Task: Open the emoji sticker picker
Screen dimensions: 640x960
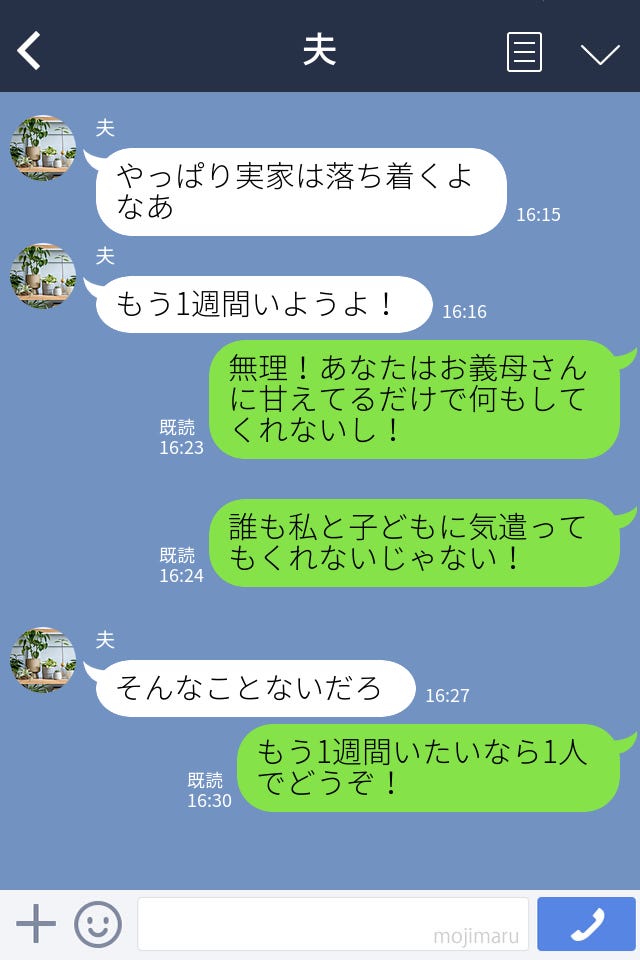Action: click(x=98, y=924)
